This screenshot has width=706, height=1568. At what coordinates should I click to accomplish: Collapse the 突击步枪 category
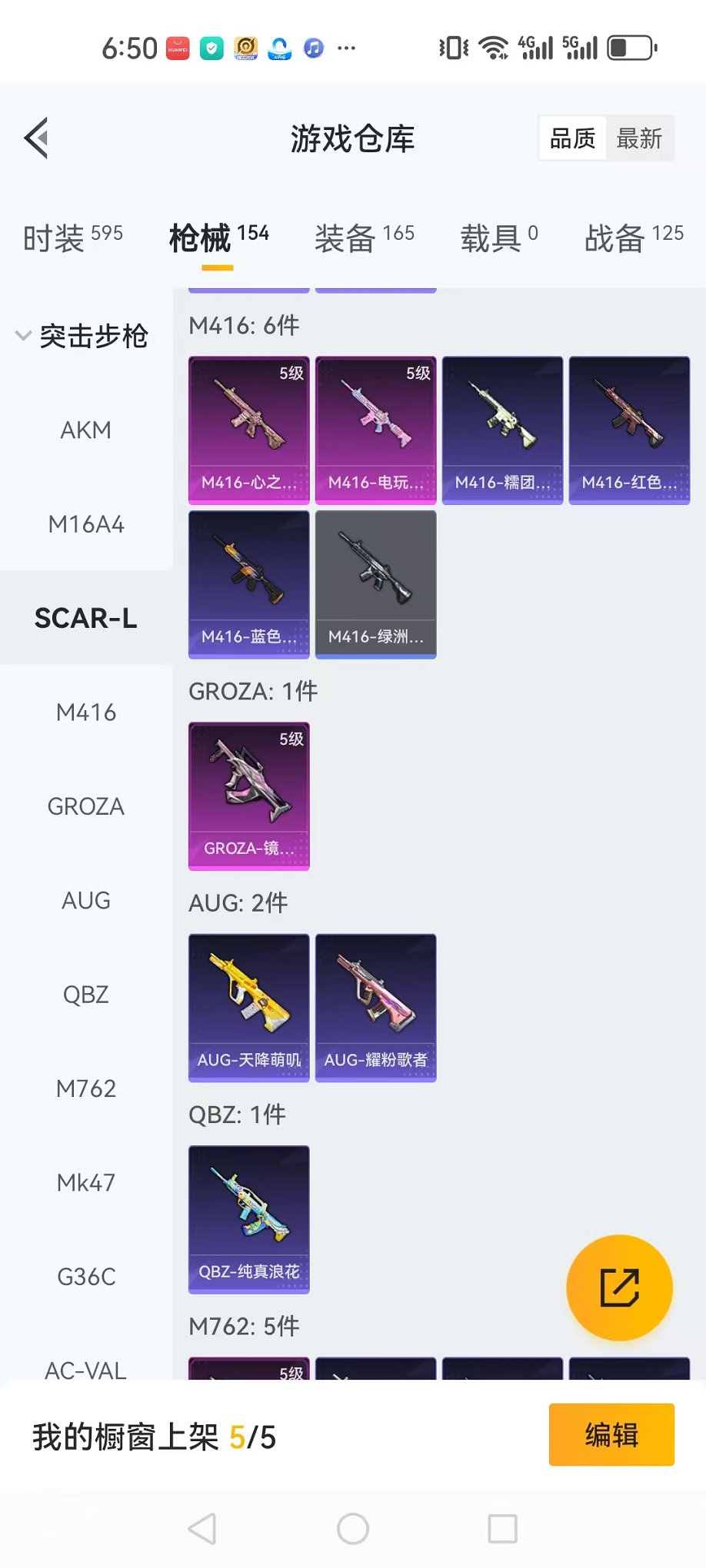coord(83,336)
